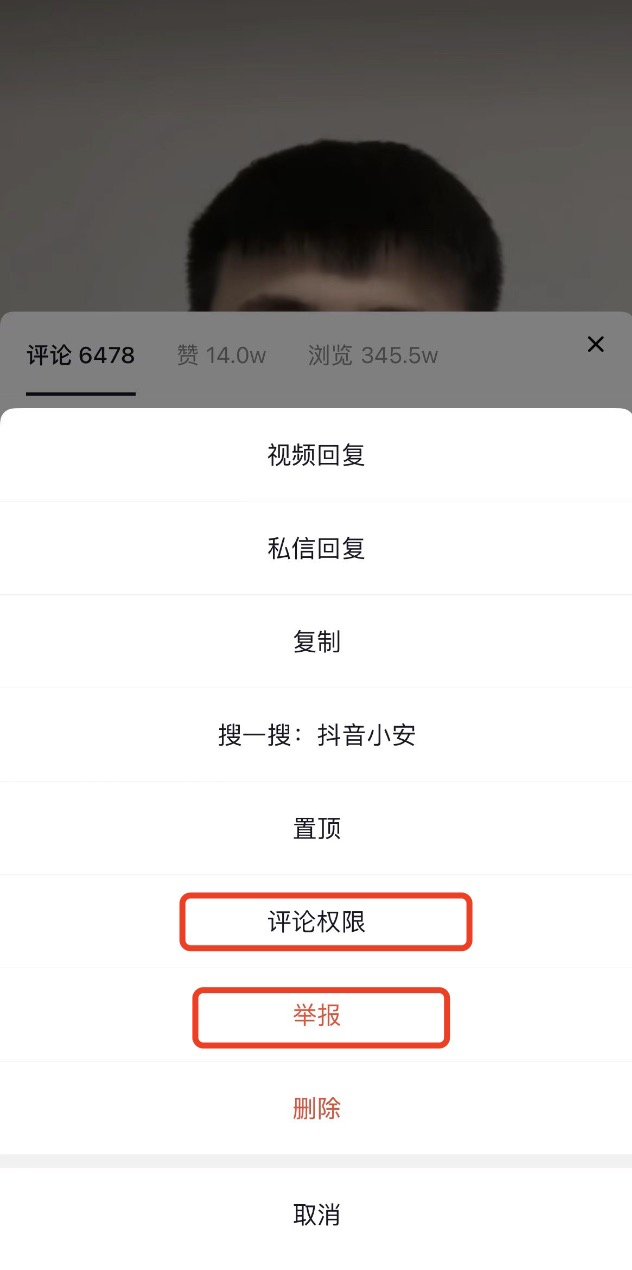
Task: Select the 评论 6478 tab
Action: 81,356
